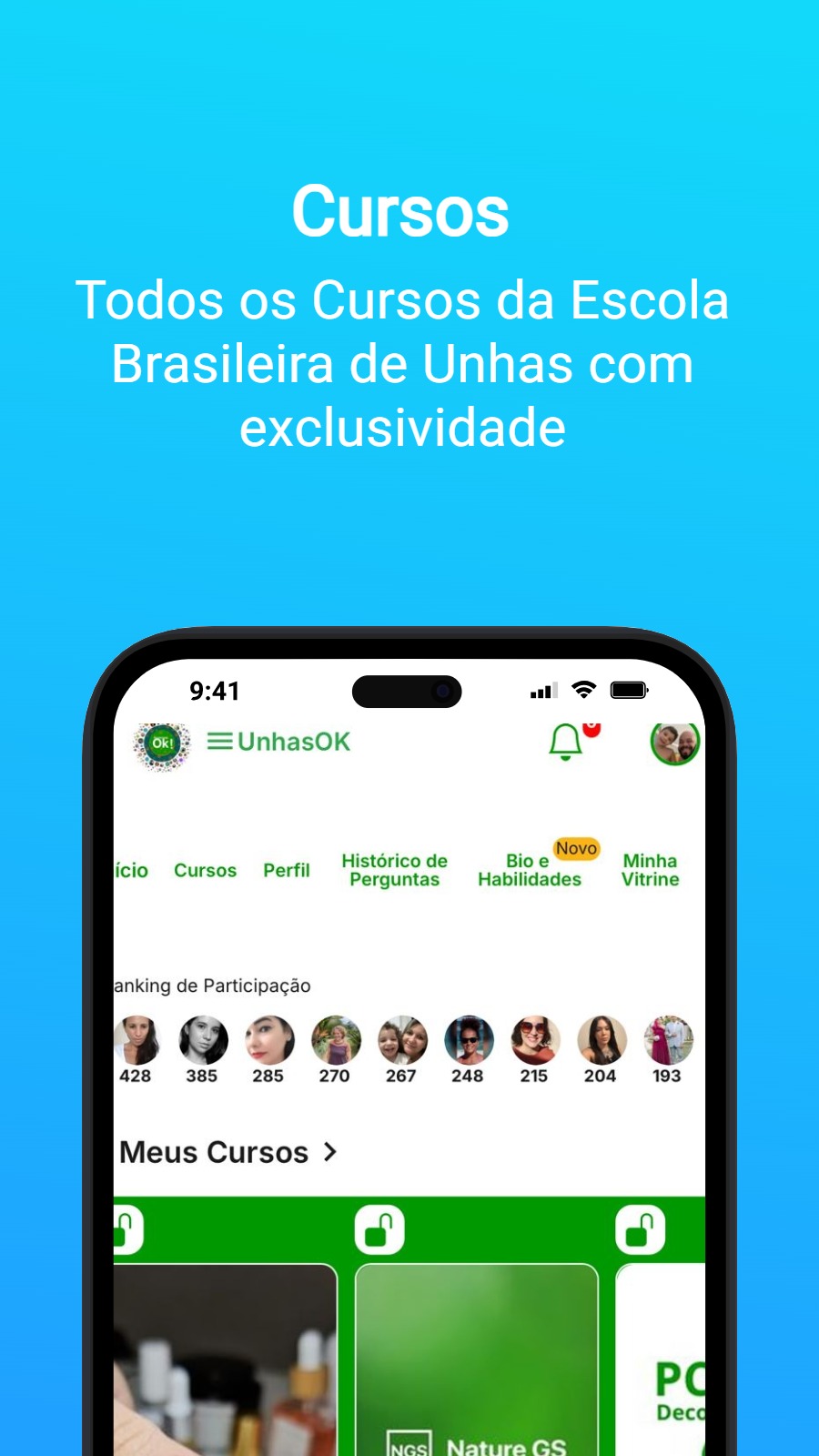Screen dimensions: 819x1456
Task: Tap the padlock on the leftmost course card
Action: pos(127,1229)
